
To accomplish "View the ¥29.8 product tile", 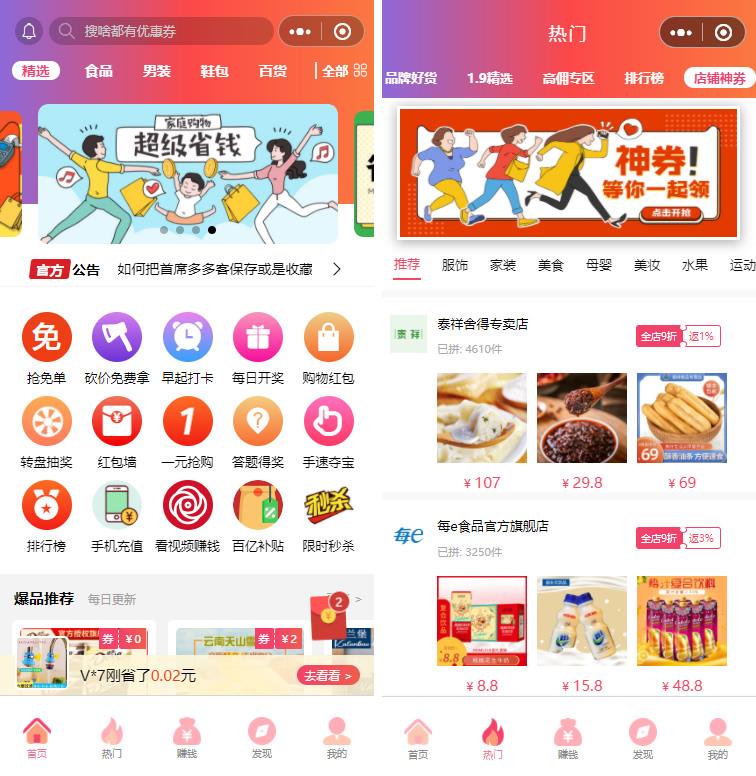I will (581, 418).
